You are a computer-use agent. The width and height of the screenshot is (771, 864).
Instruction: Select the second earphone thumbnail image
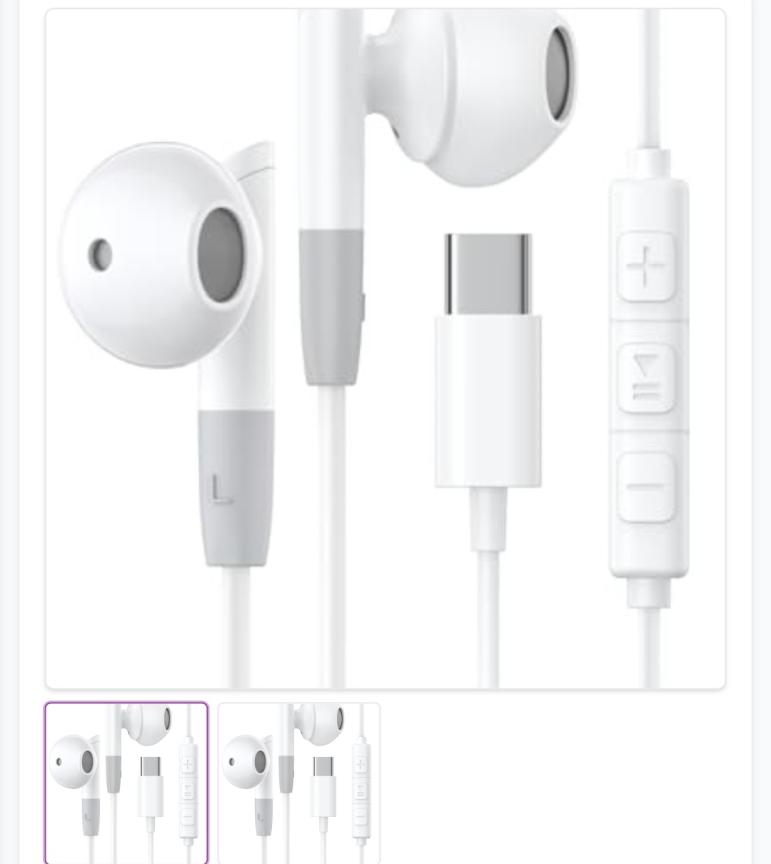[x=299, y=783]
